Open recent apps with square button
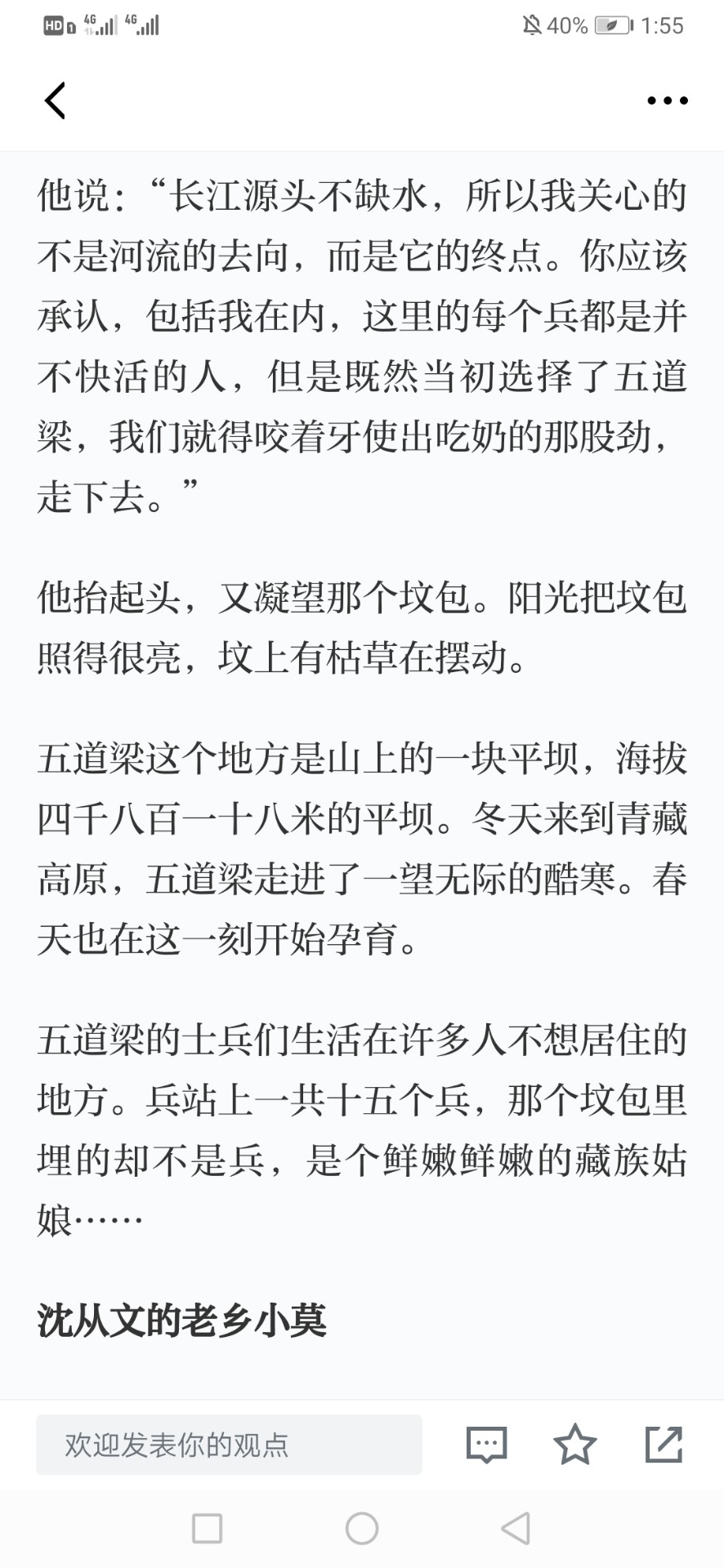 (207, 1528)
